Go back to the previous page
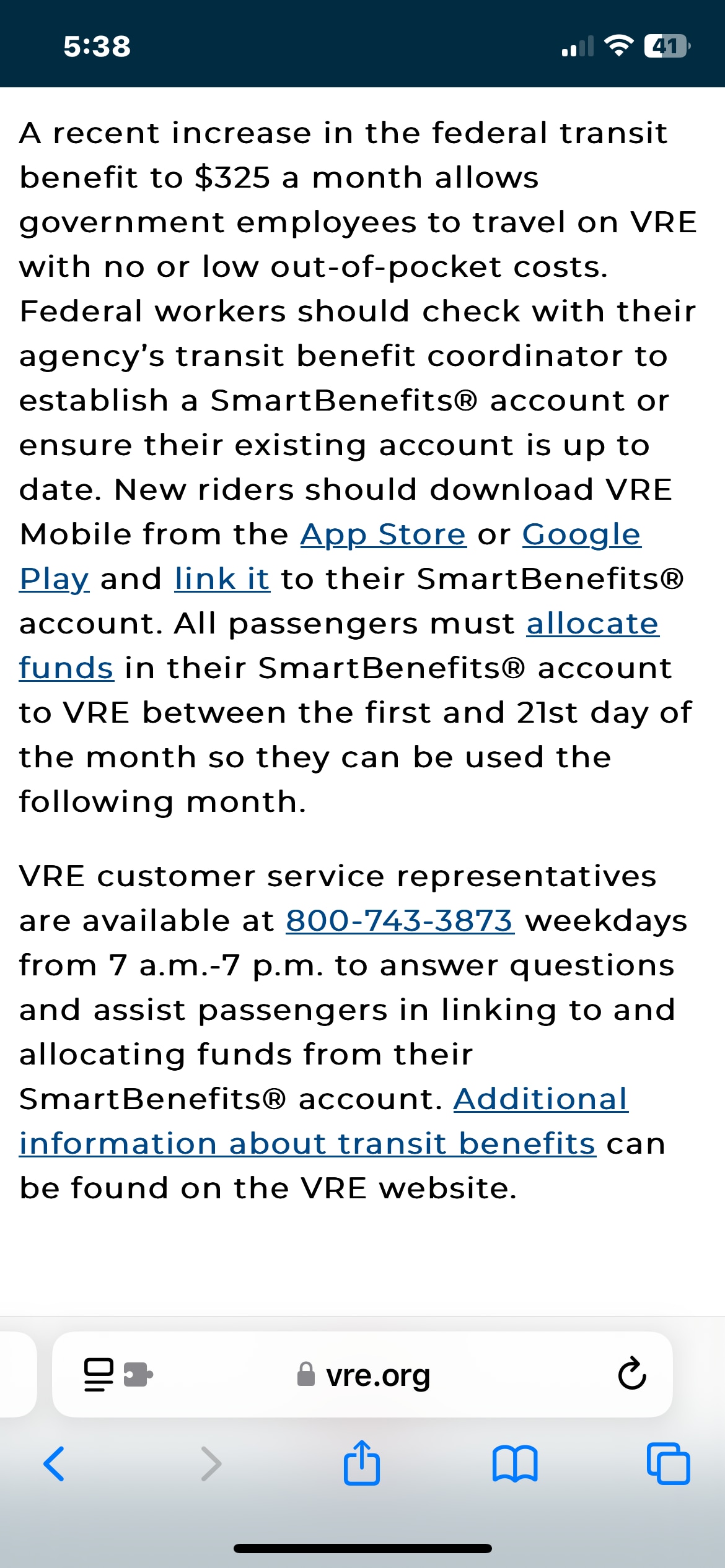Image resolution: width=725 pixels, height=1568 pixels. click(54, 1464)
